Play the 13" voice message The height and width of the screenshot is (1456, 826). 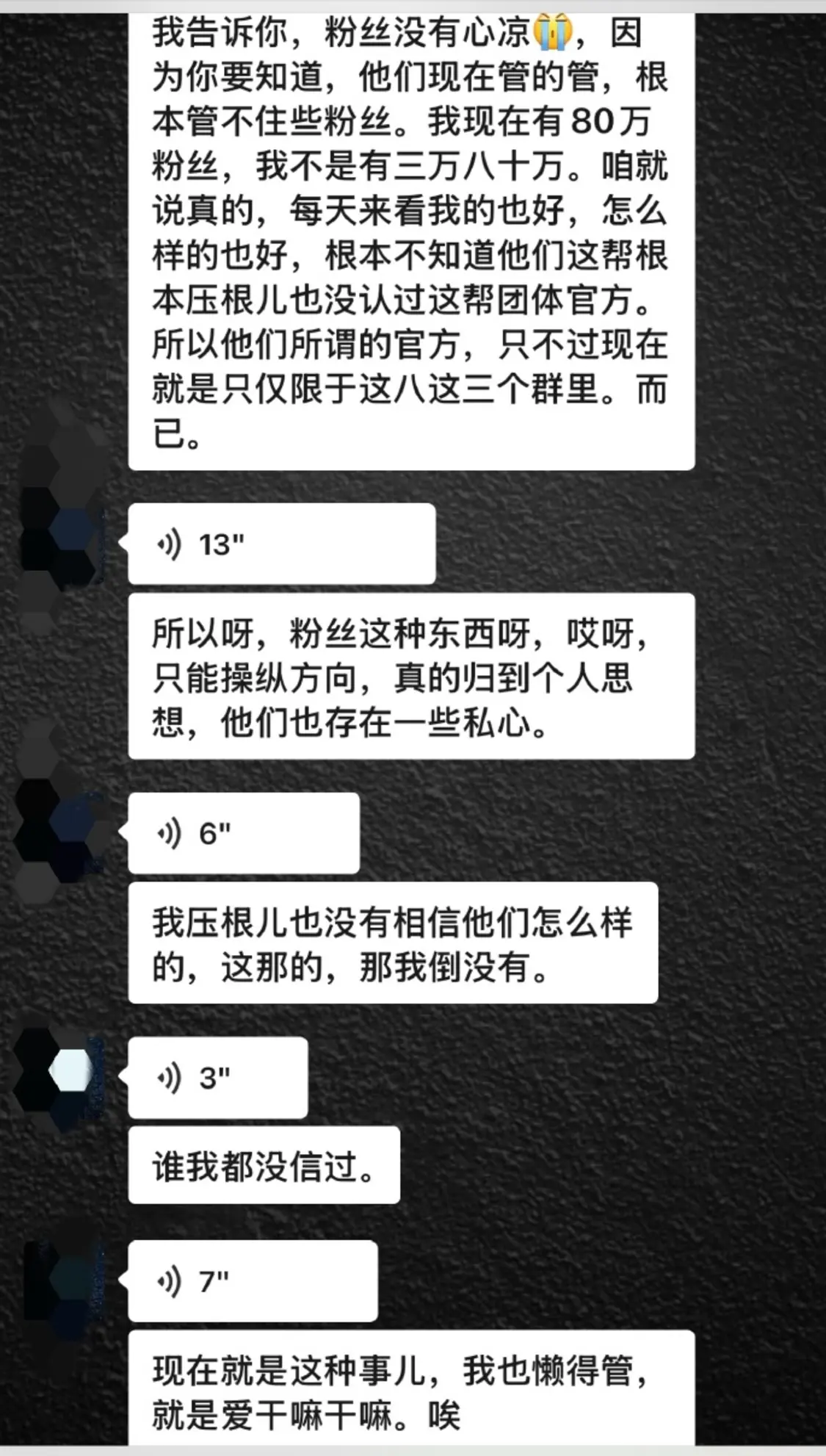281,544
